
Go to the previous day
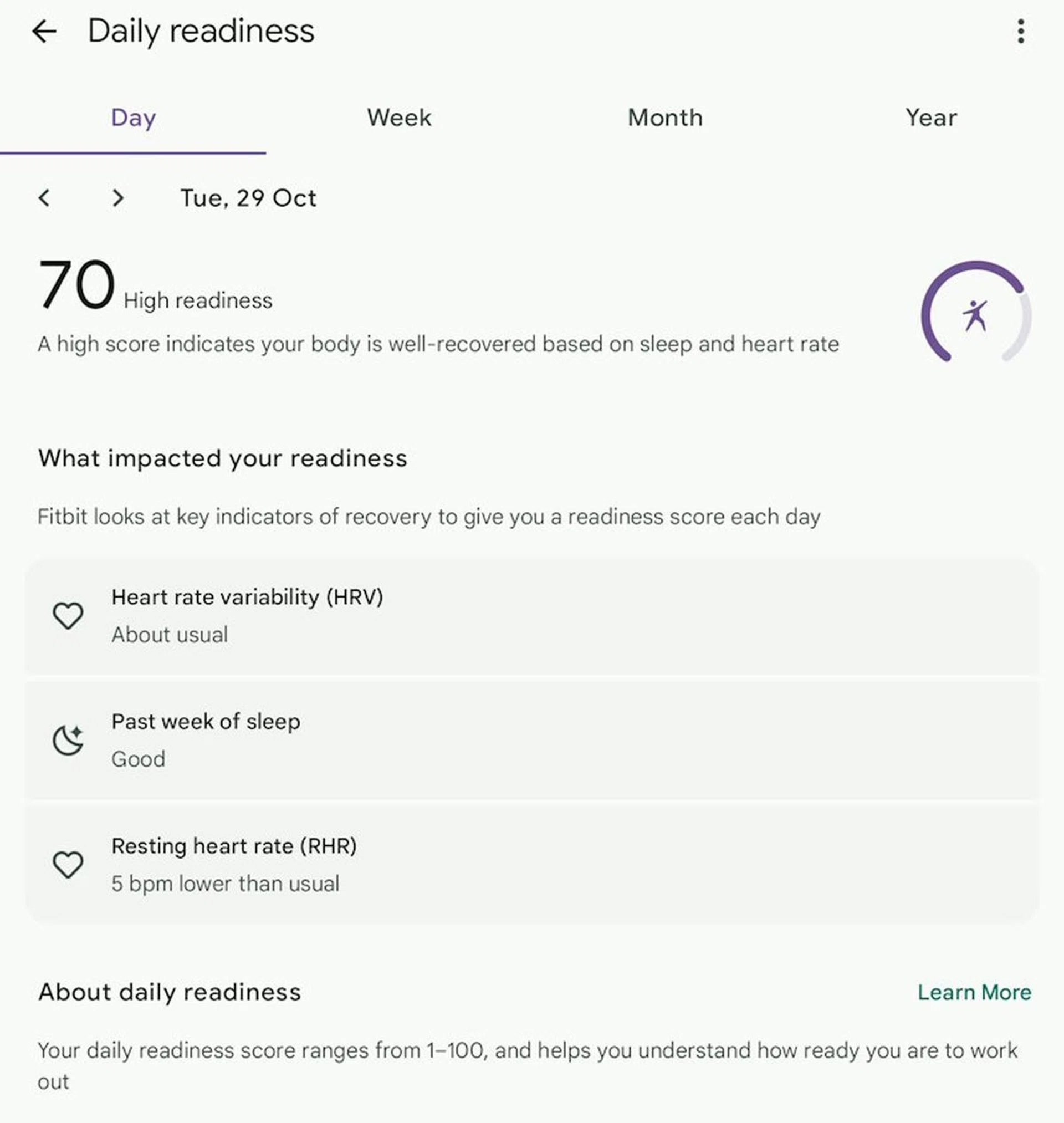[44, 198]
